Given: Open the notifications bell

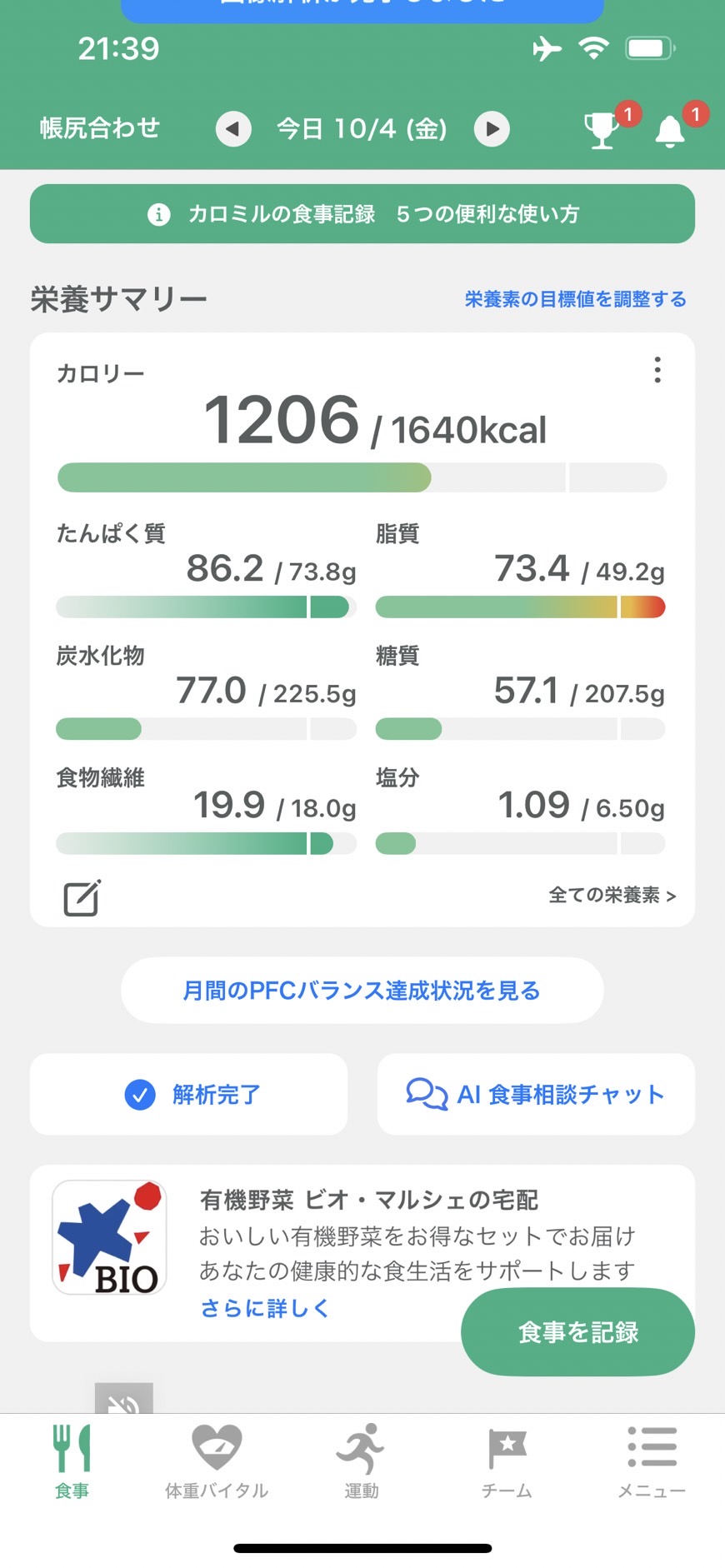Looking at the screenshot, I should 670,131.
